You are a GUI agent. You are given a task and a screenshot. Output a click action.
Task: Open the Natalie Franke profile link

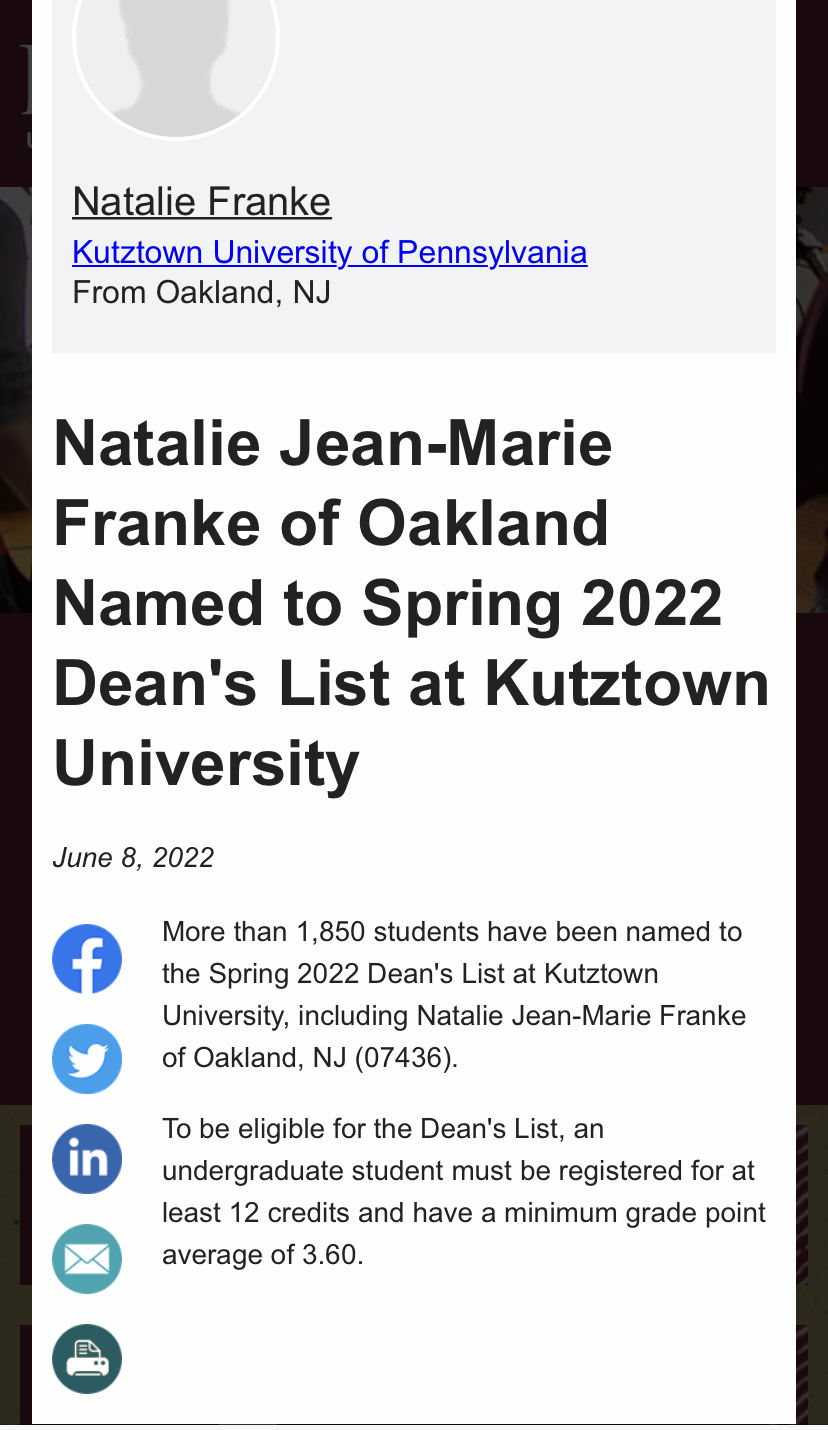coord(201,202)
